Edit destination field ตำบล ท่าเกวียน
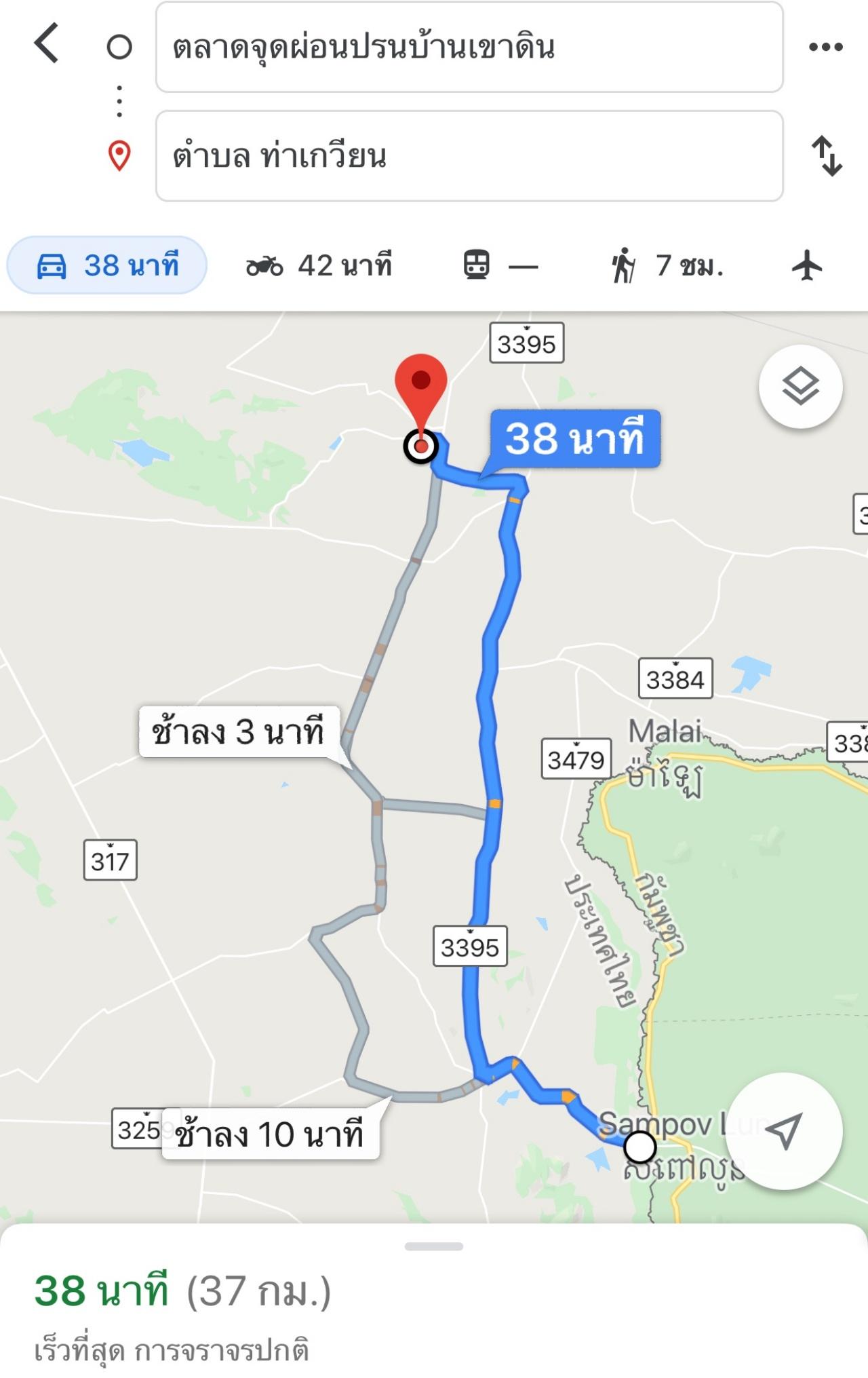Screen dimensions: 868x1378 pos(469,156)
